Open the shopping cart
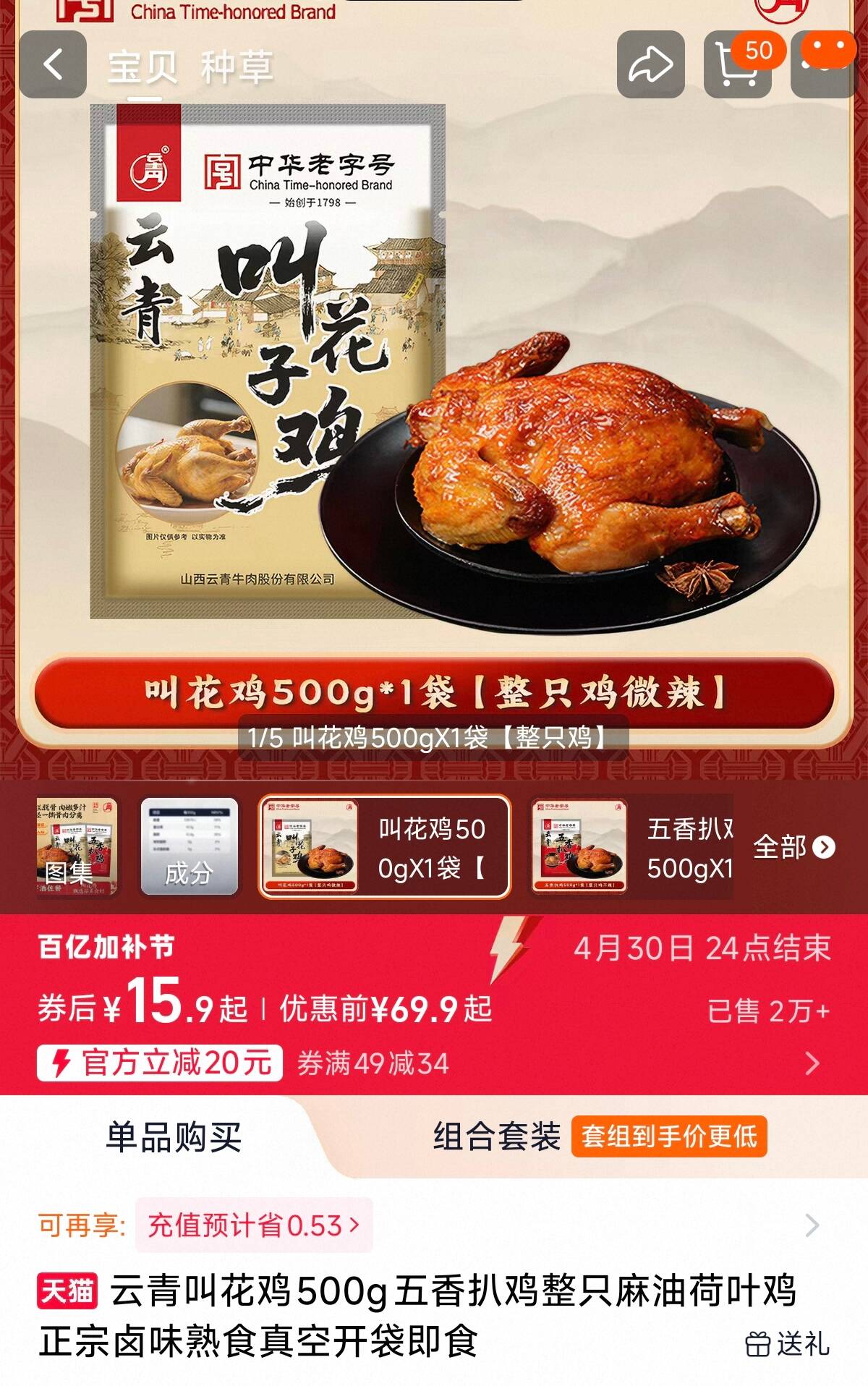Image resolution: width=868 pixels, height=1386 pixels. point(737,65)
